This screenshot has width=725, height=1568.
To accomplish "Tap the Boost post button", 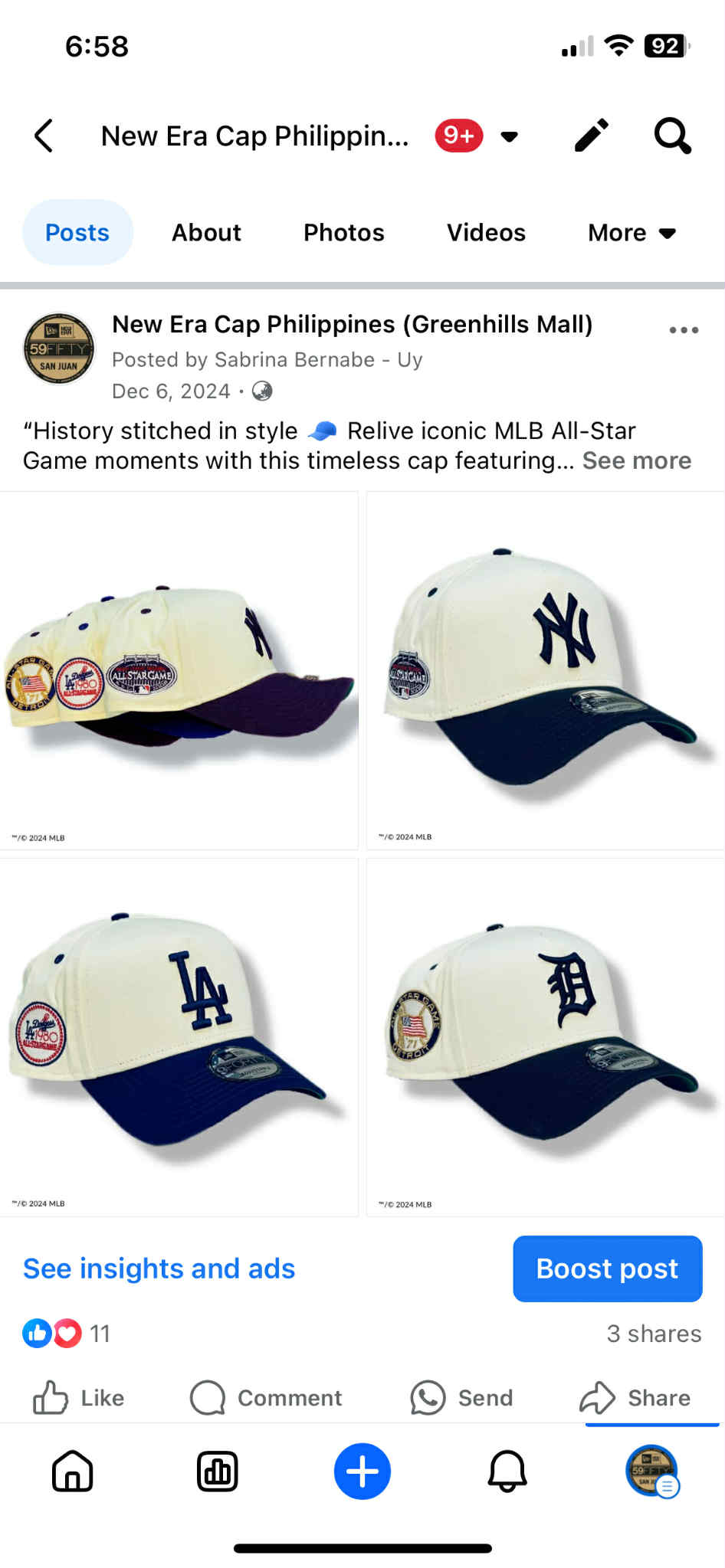I will pos(607,1268).
